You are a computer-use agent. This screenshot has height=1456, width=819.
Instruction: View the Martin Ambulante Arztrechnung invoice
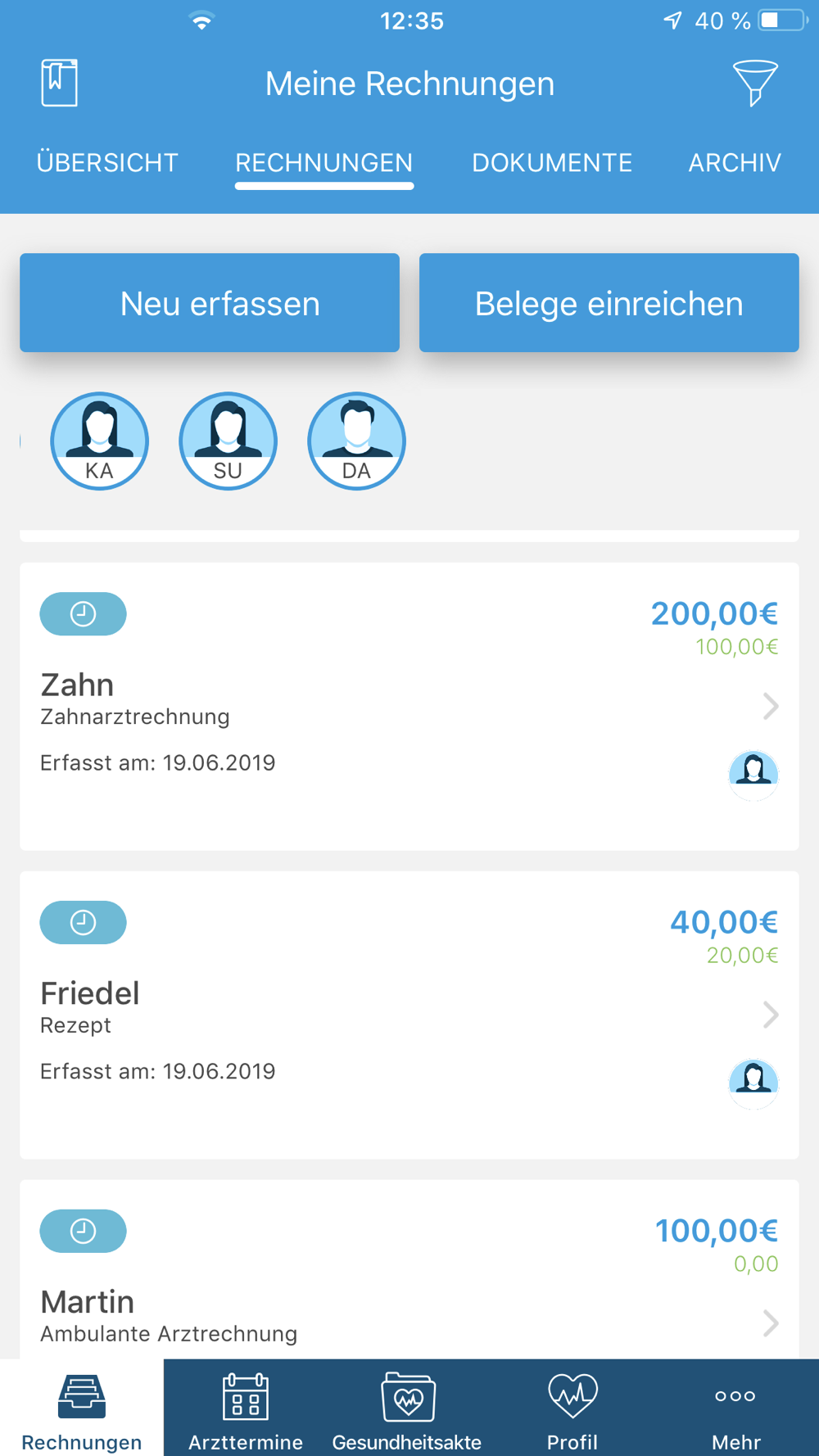tap(409, 1269)
